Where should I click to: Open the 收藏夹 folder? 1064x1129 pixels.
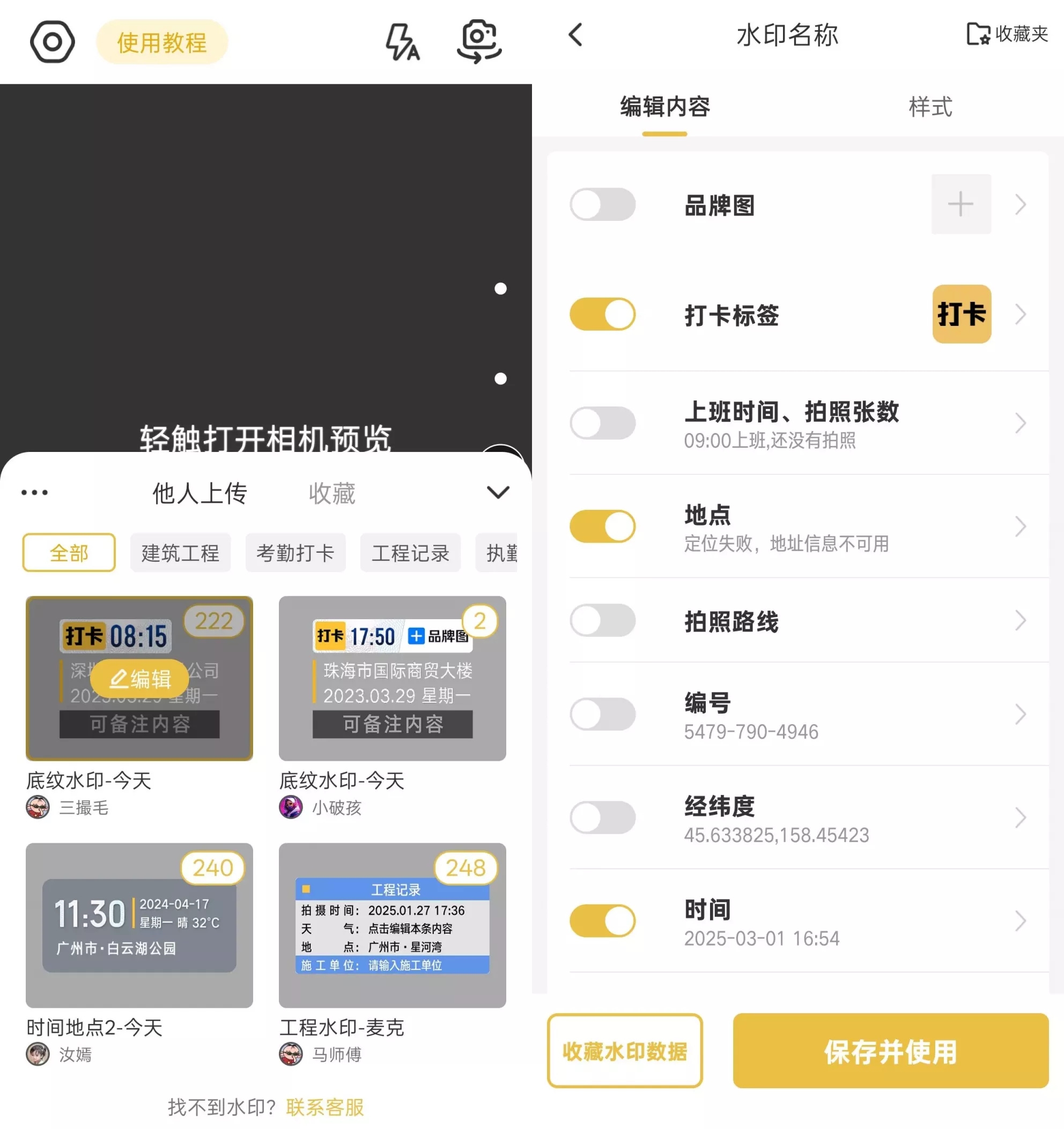[1007, 34]
